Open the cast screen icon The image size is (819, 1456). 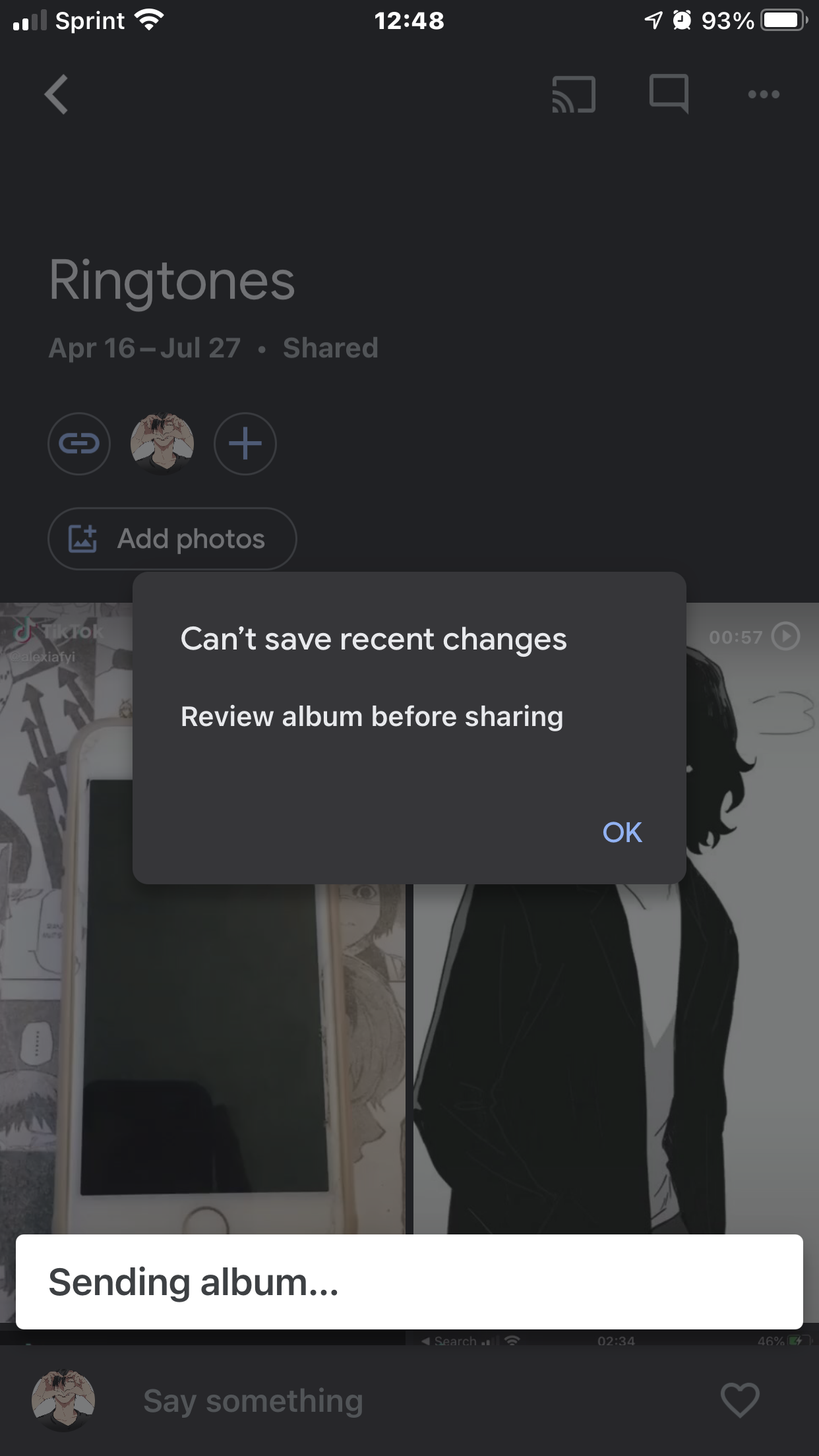tap(574, 94)
